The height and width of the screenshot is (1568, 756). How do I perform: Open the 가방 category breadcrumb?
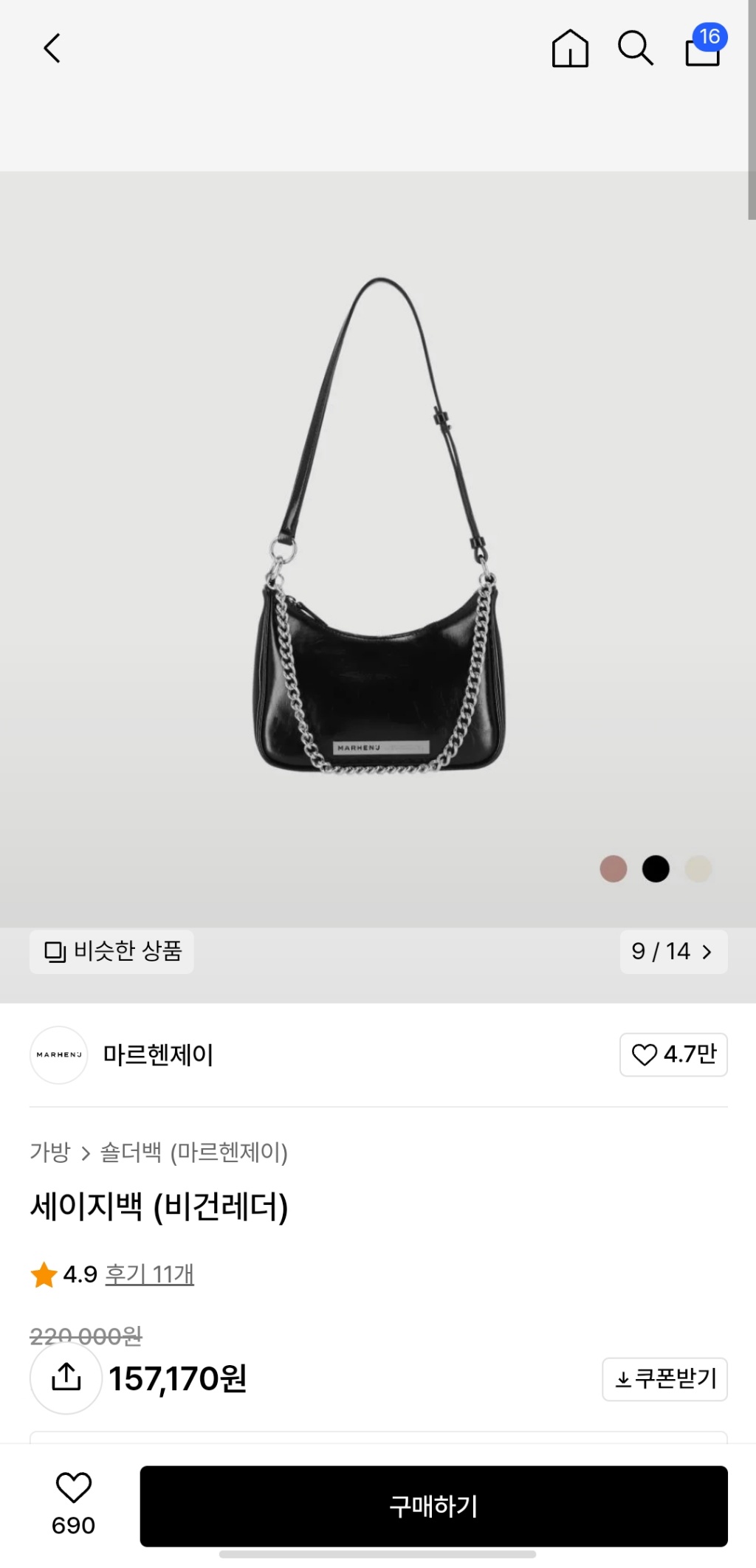tap(49, 1152)
